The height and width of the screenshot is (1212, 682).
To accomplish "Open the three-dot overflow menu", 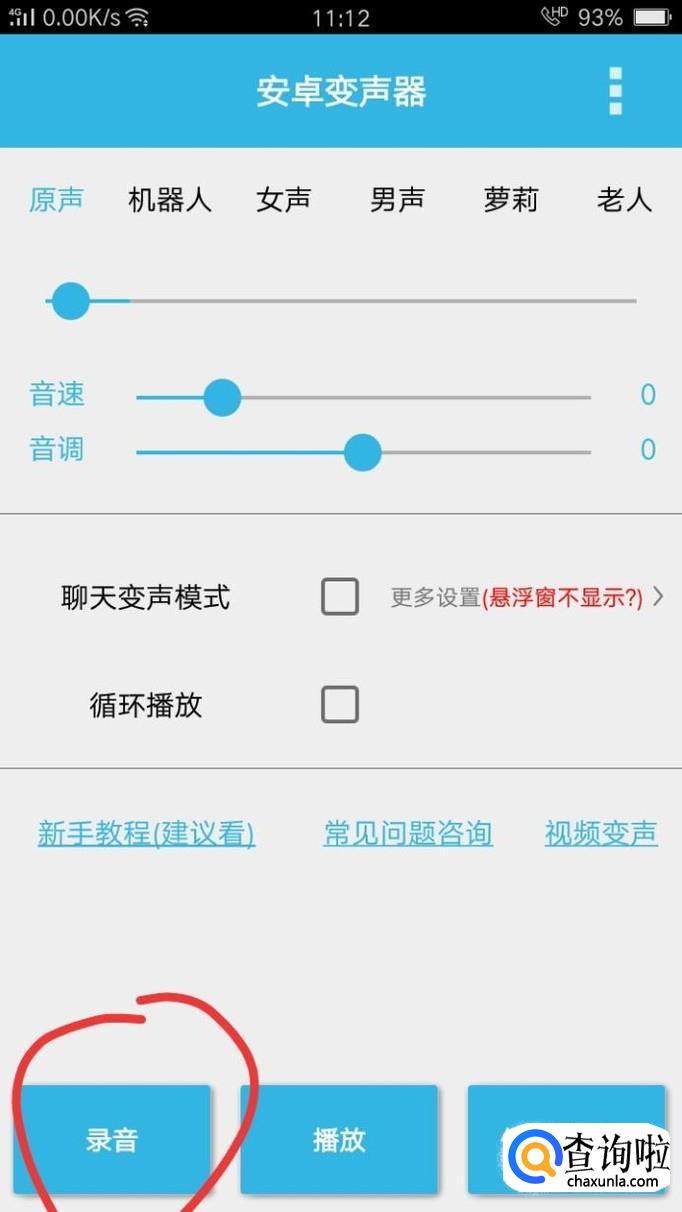I will pyautogui.click(x=615, y=92).
